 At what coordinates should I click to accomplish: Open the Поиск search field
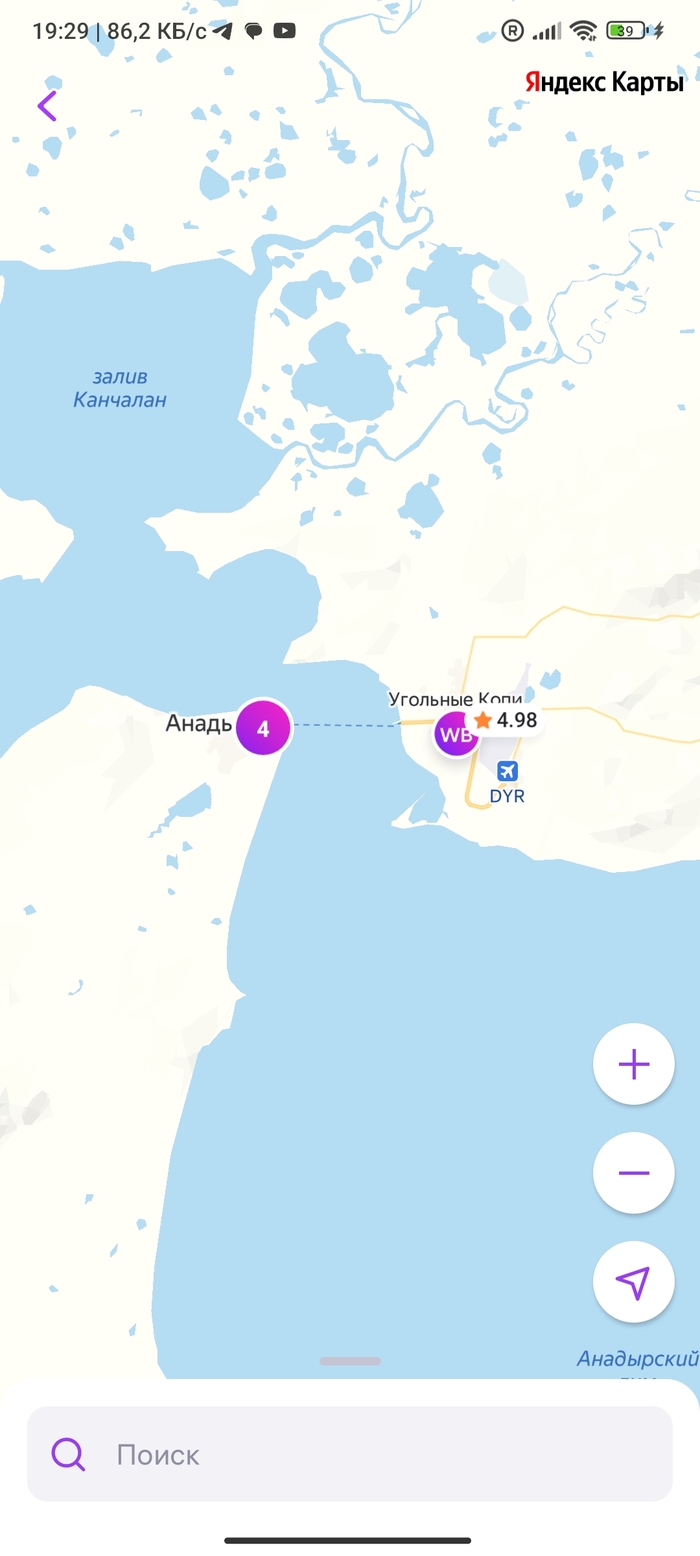tap(350, 1454)
